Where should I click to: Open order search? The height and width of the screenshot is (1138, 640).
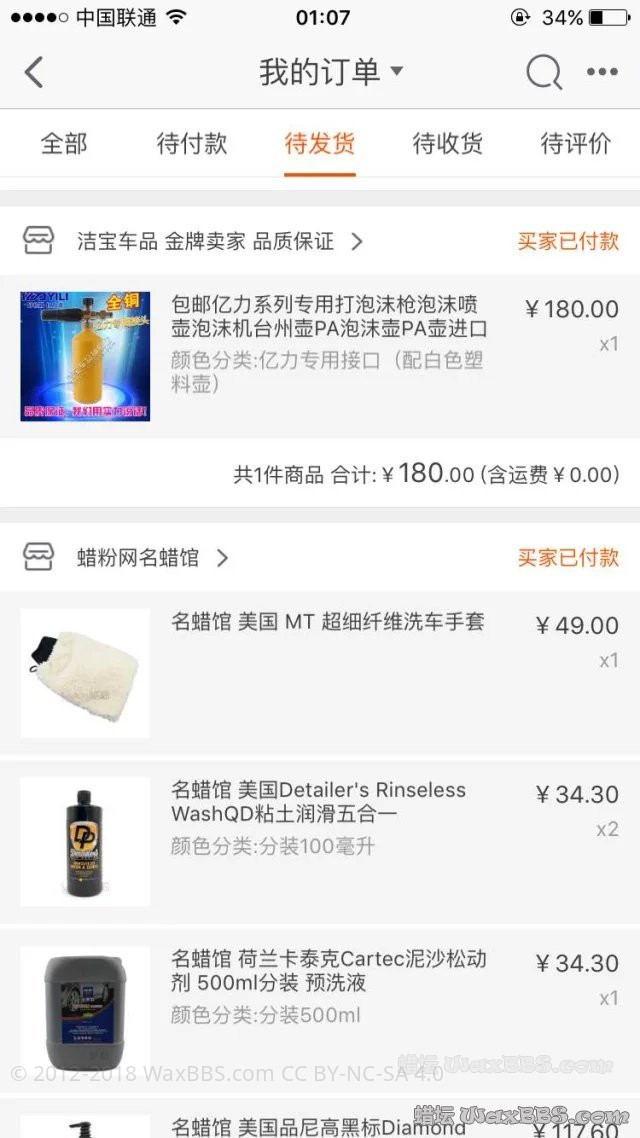[543, 72]
